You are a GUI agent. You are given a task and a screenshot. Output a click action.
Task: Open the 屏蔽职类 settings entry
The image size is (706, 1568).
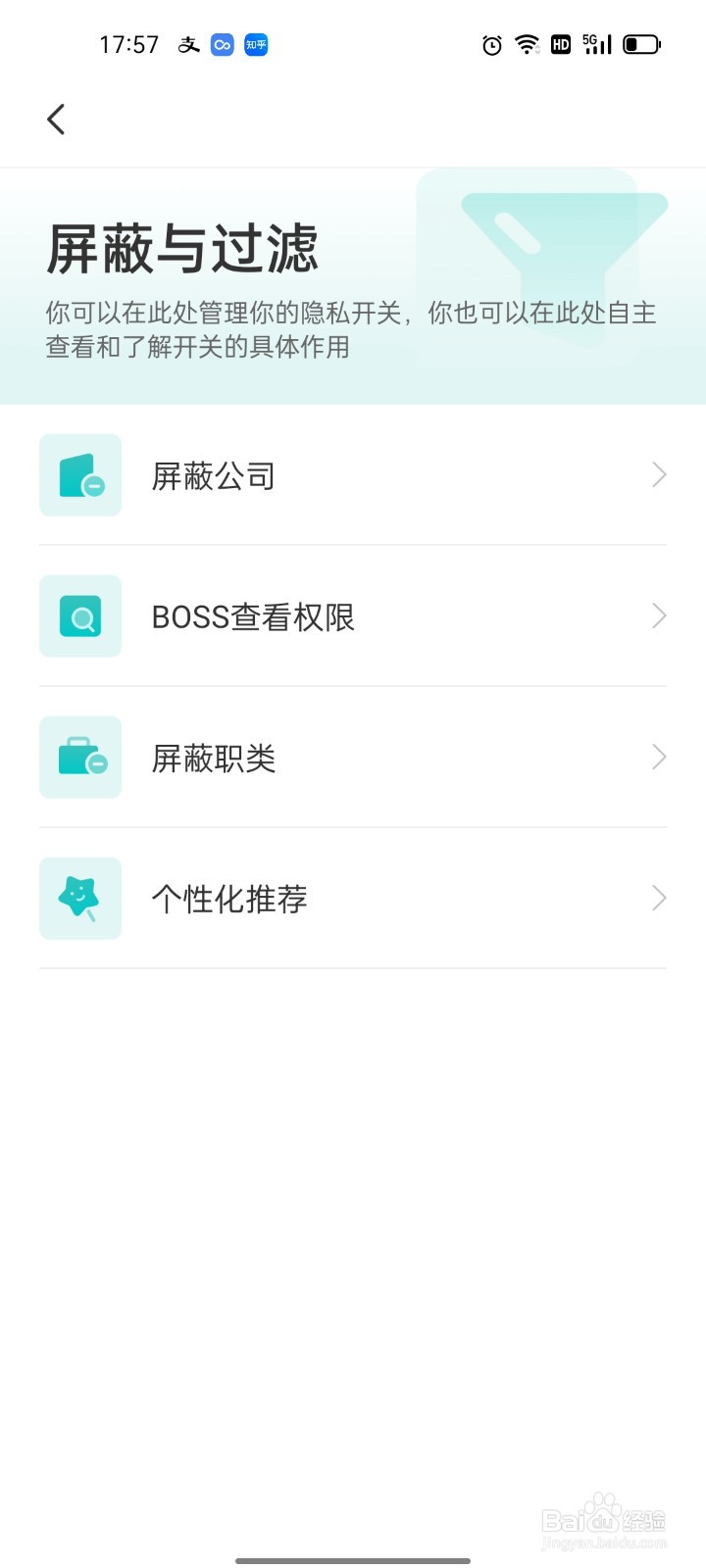tap(353, 757)
